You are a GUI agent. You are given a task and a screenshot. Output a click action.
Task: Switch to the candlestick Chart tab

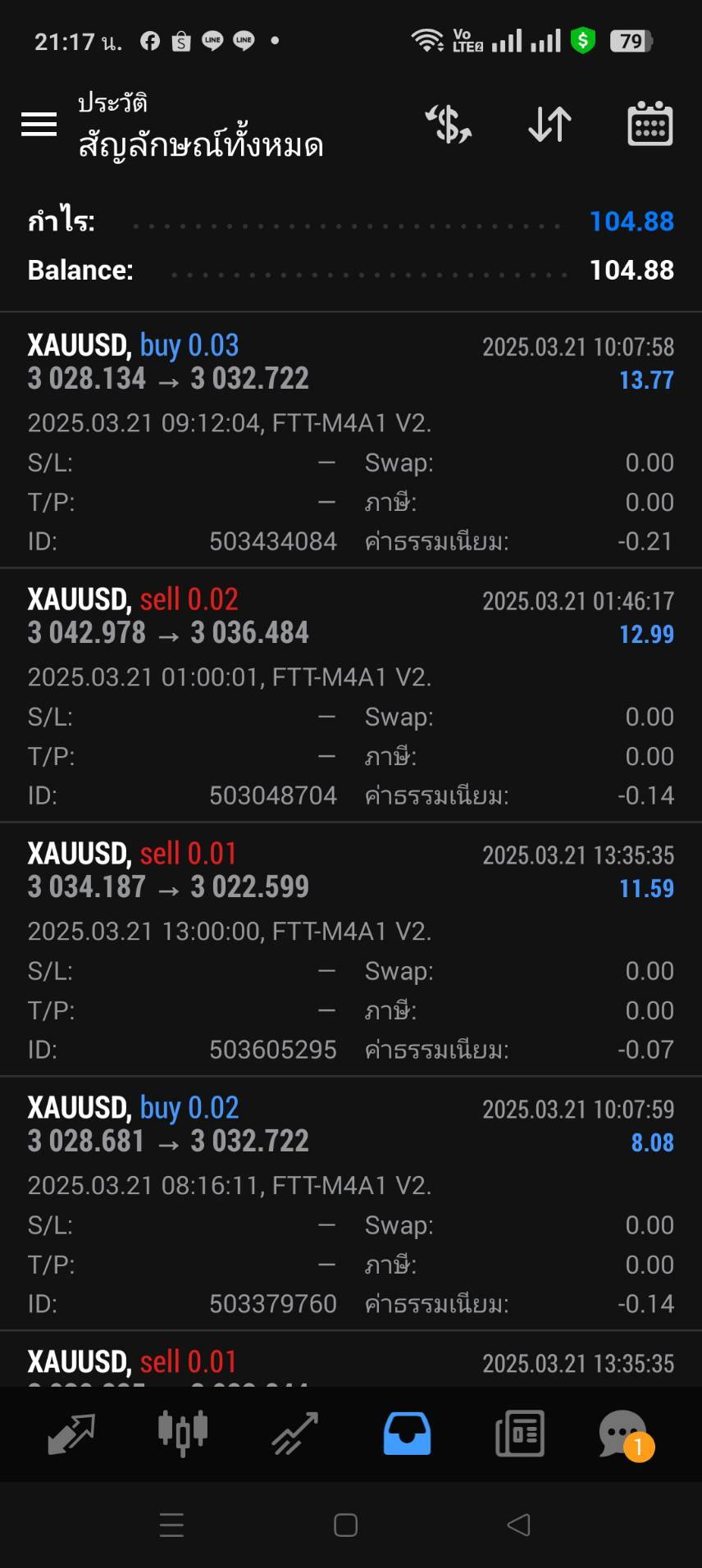pos(183,1434)
